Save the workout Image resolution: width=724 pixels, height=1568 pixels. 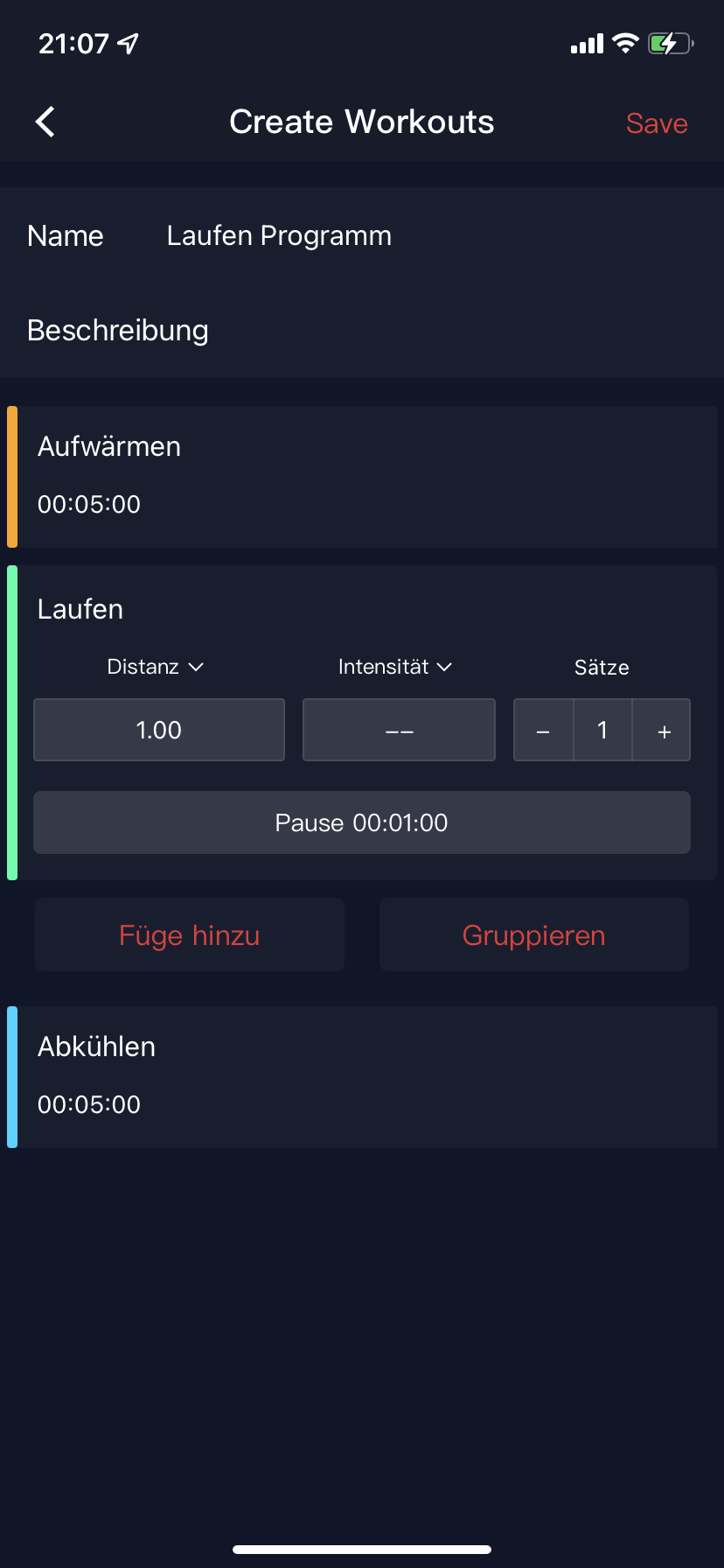[656, 123]
